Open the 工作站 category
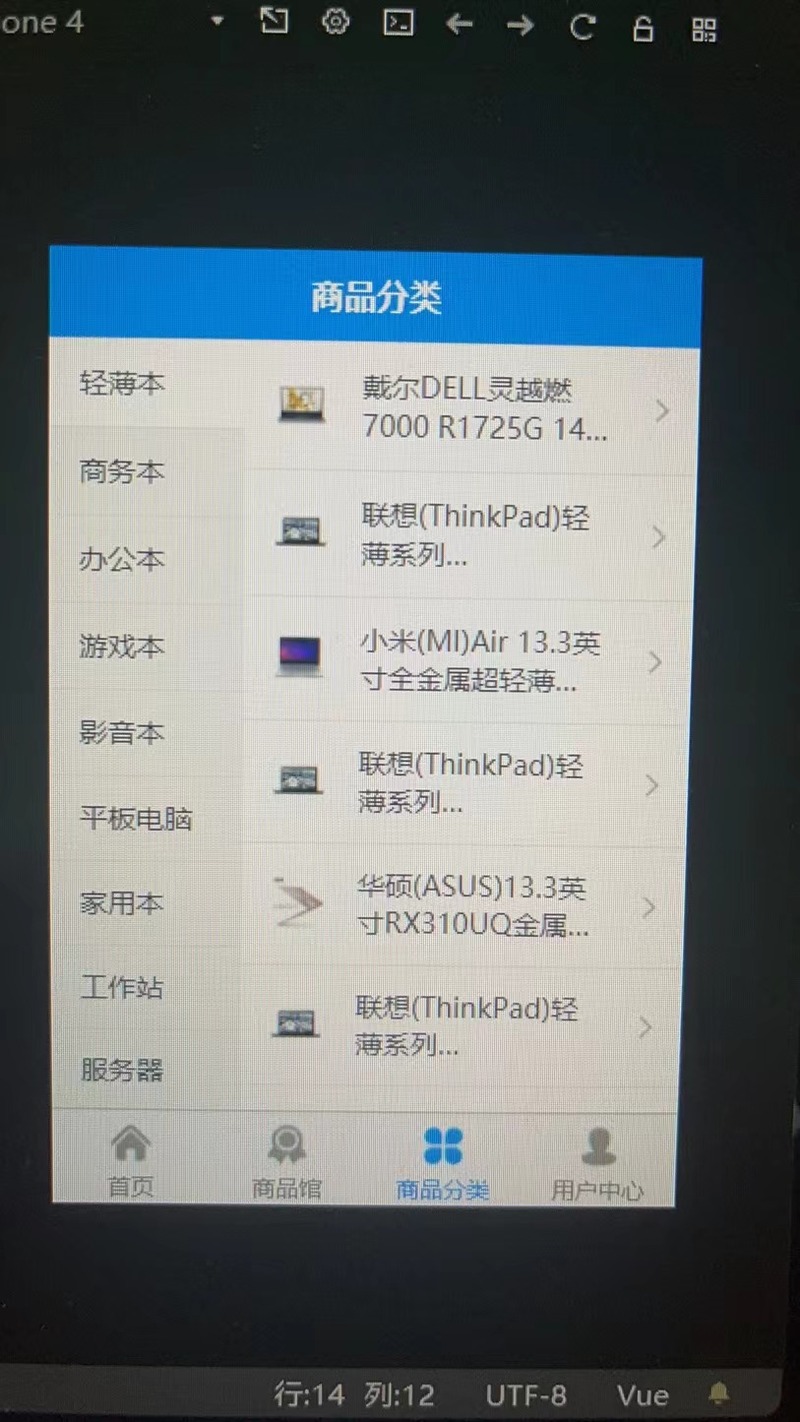 [123, 988]
